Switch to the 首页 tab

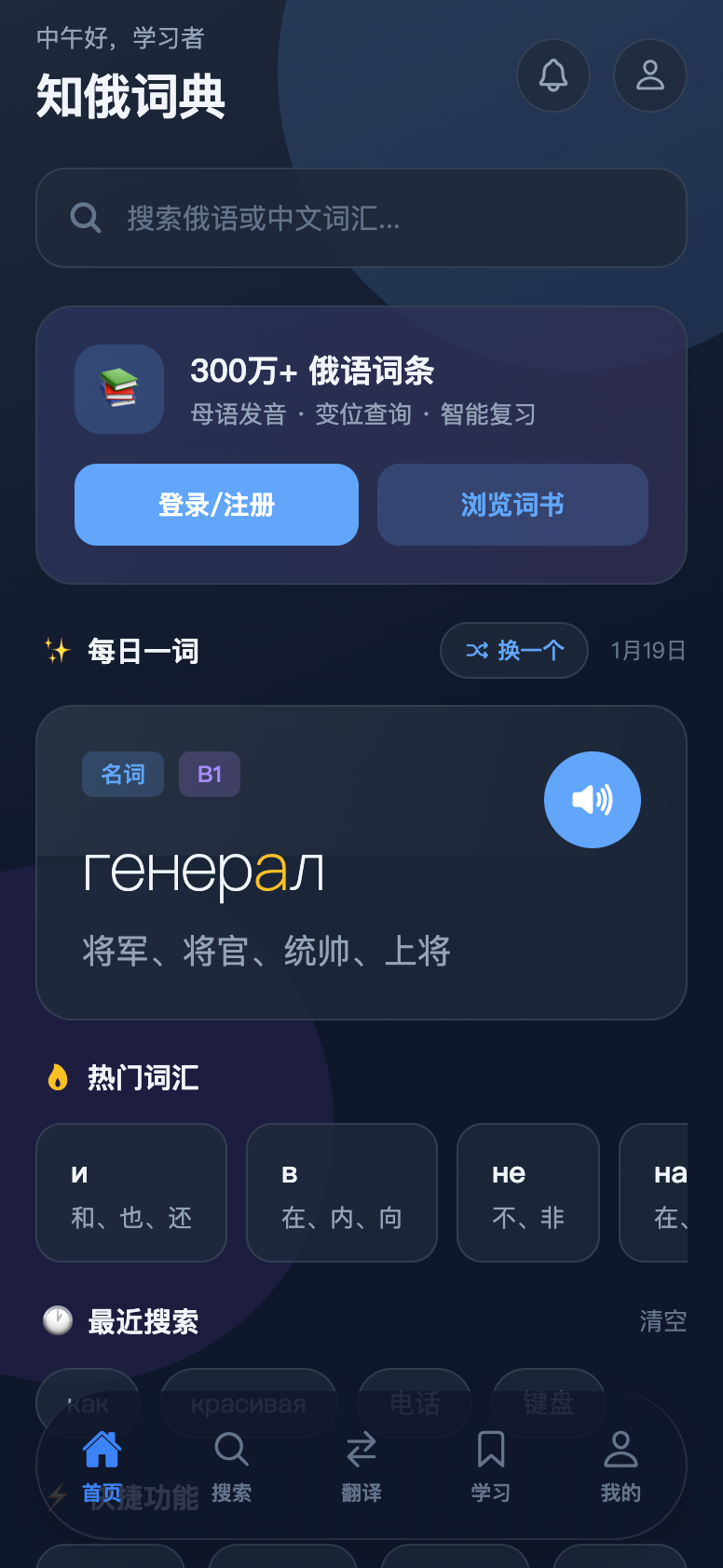pos(102,1466)
